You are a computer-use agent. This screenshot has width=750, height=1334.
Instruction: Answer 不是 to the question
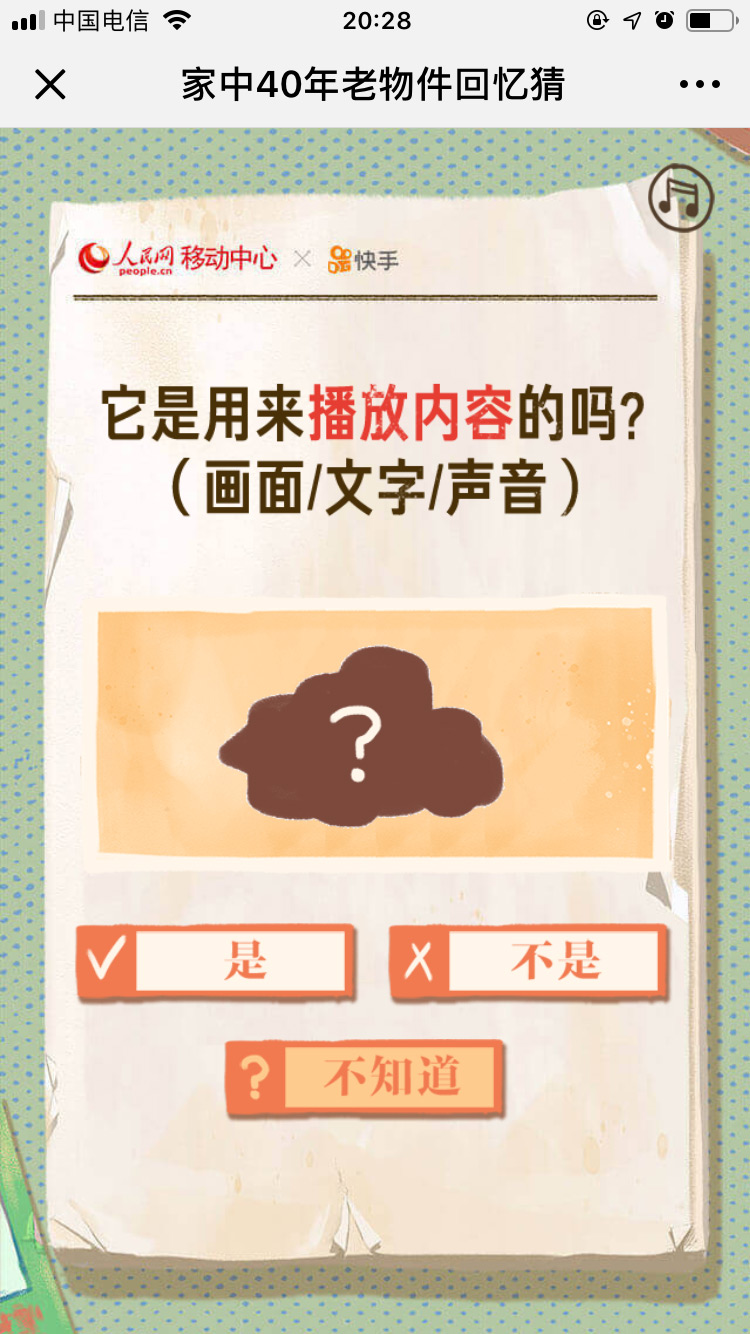[528, 962]
